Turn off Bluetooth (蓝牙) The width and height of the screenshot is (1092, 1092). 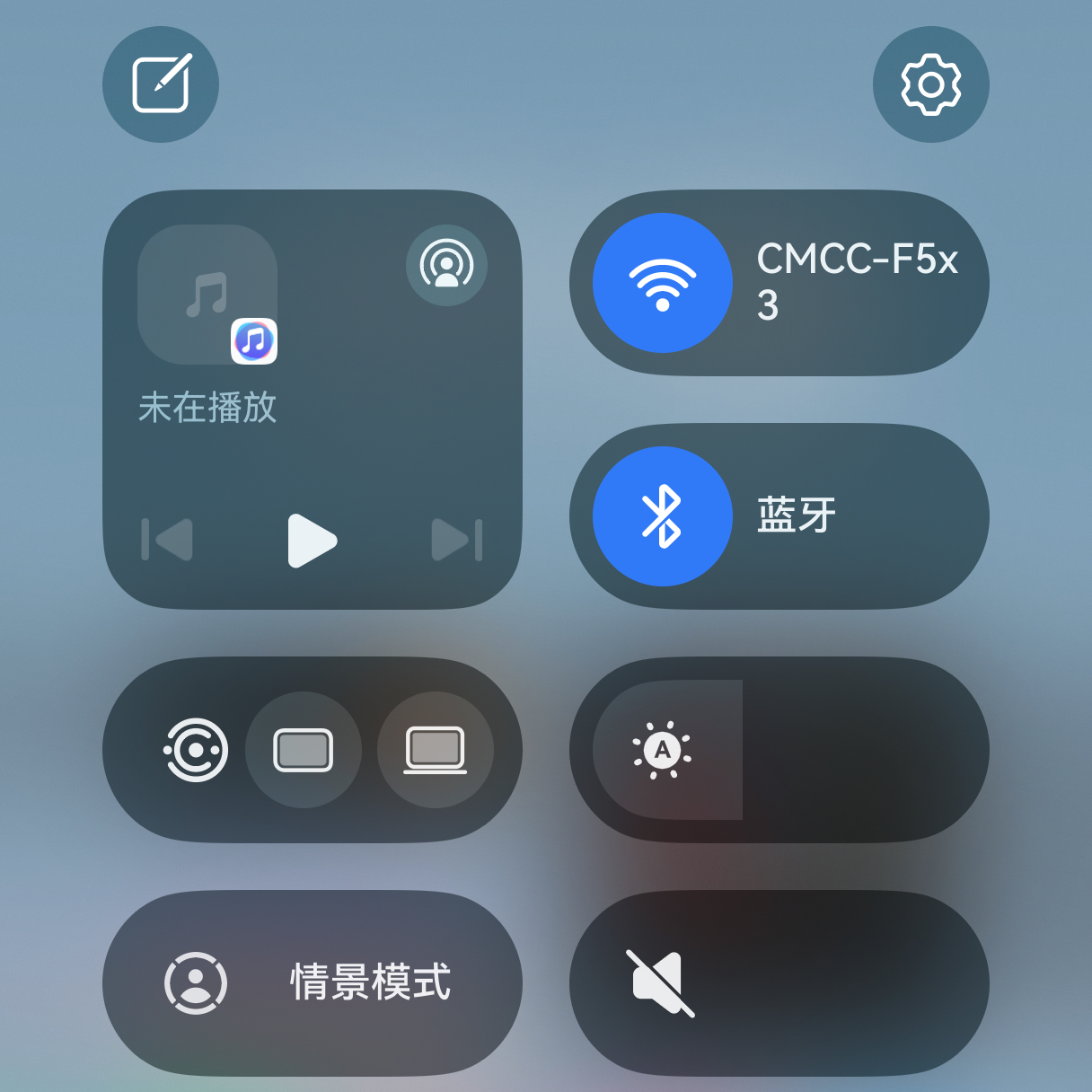(x=663, y=516)
